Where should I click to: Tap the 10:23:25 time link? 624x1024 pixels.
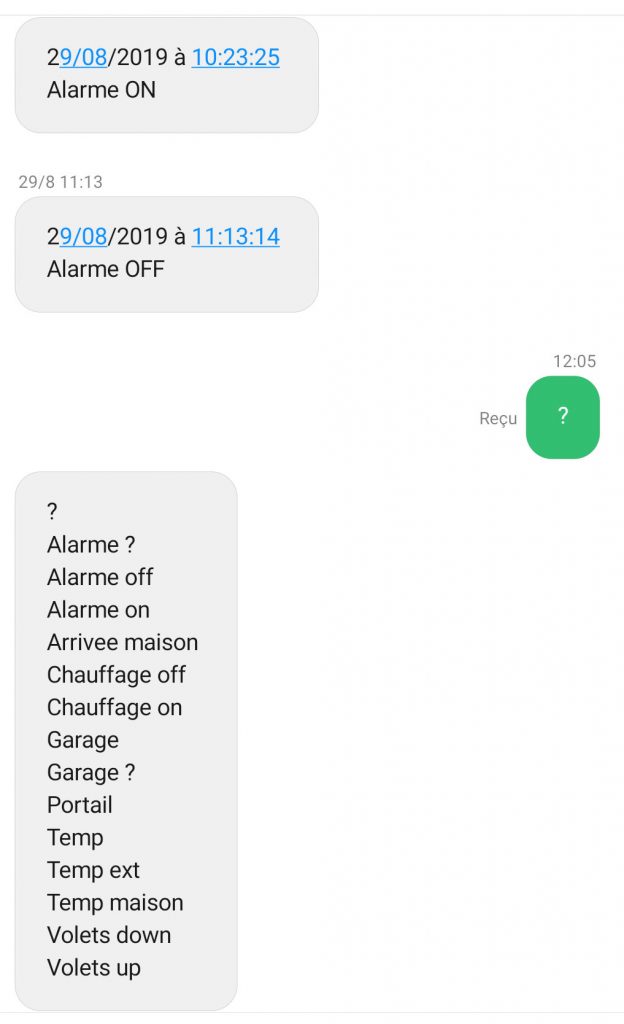click(235, 58)
